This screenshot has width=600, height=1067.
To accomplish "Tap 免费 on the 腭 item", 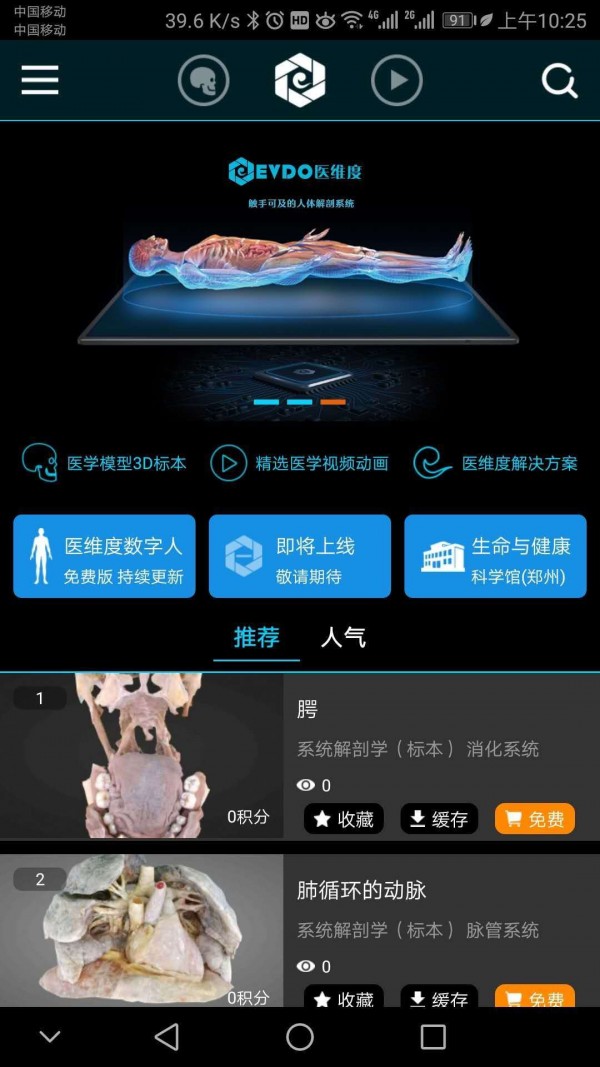I will (535, 819).
